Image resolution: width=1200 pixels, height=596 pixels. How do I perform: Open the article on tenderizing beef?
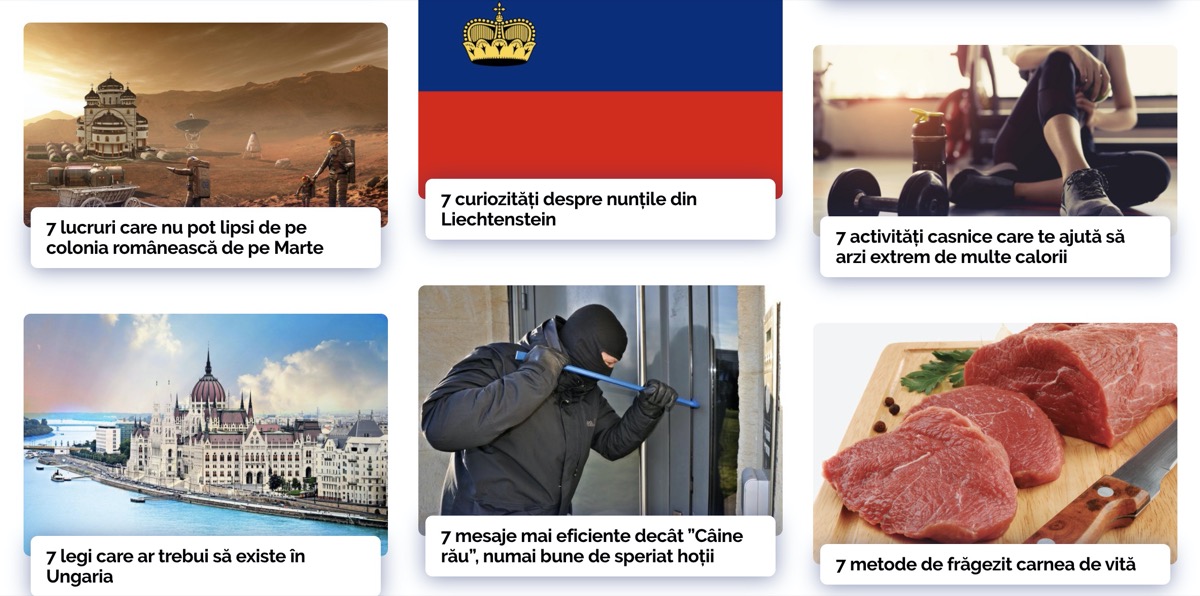point(985,565)
